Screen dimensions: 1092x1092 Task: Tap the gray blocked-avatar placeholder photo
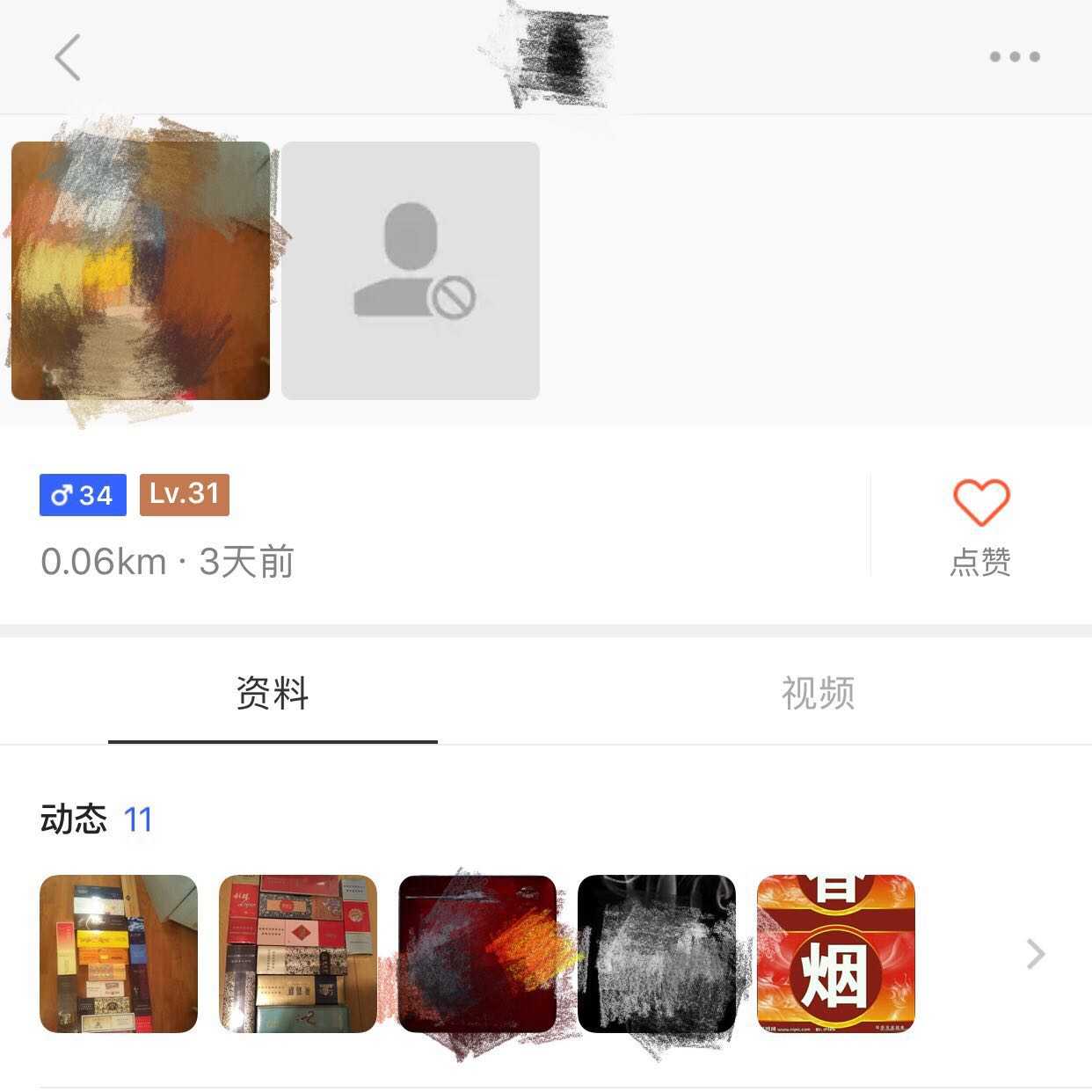411,271
